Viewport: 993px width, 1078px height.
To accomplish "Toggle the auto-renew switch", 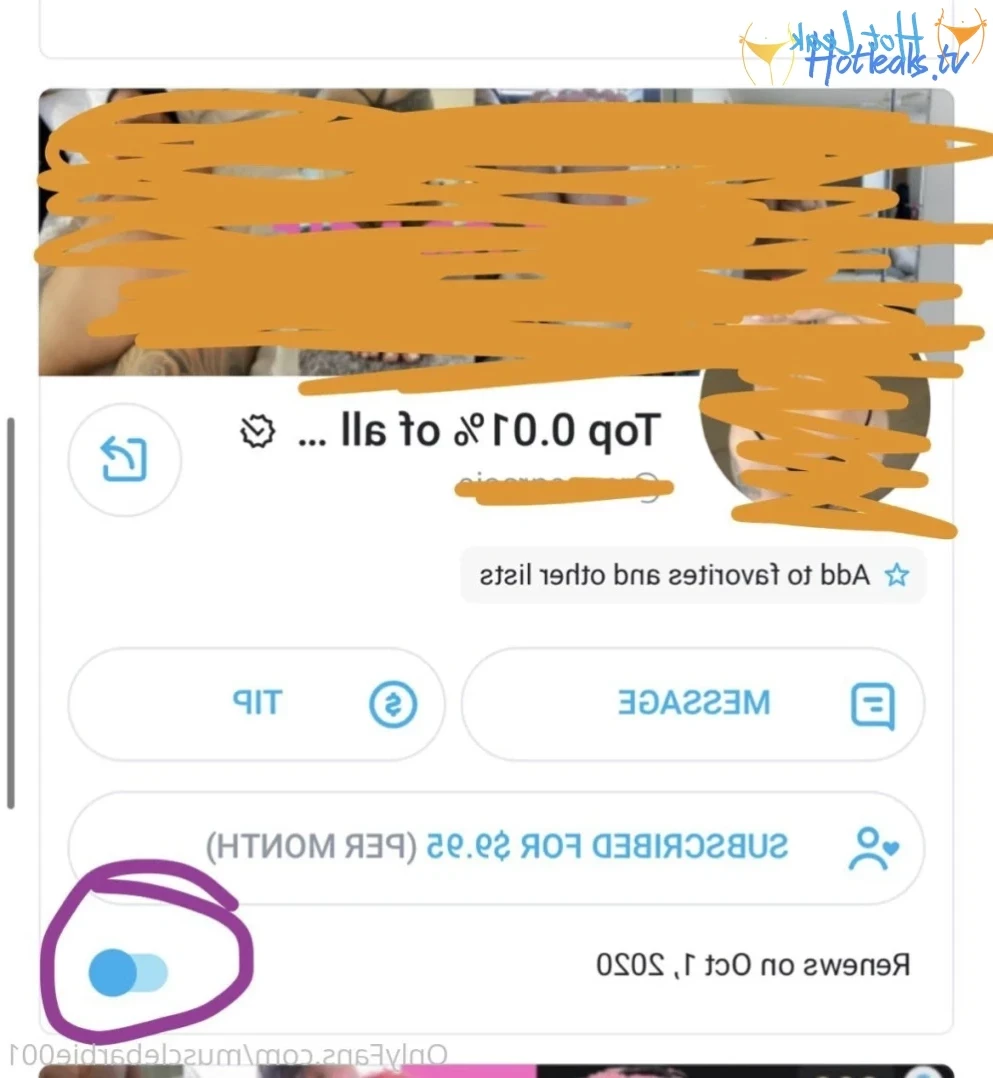I will (127, 971).
